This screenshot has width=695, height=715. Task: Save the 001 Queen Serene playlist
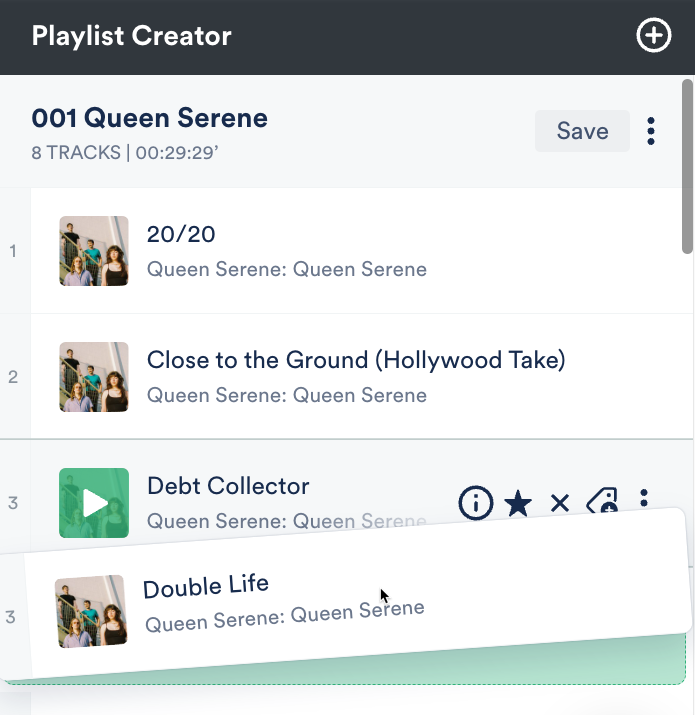click(582, 131)
